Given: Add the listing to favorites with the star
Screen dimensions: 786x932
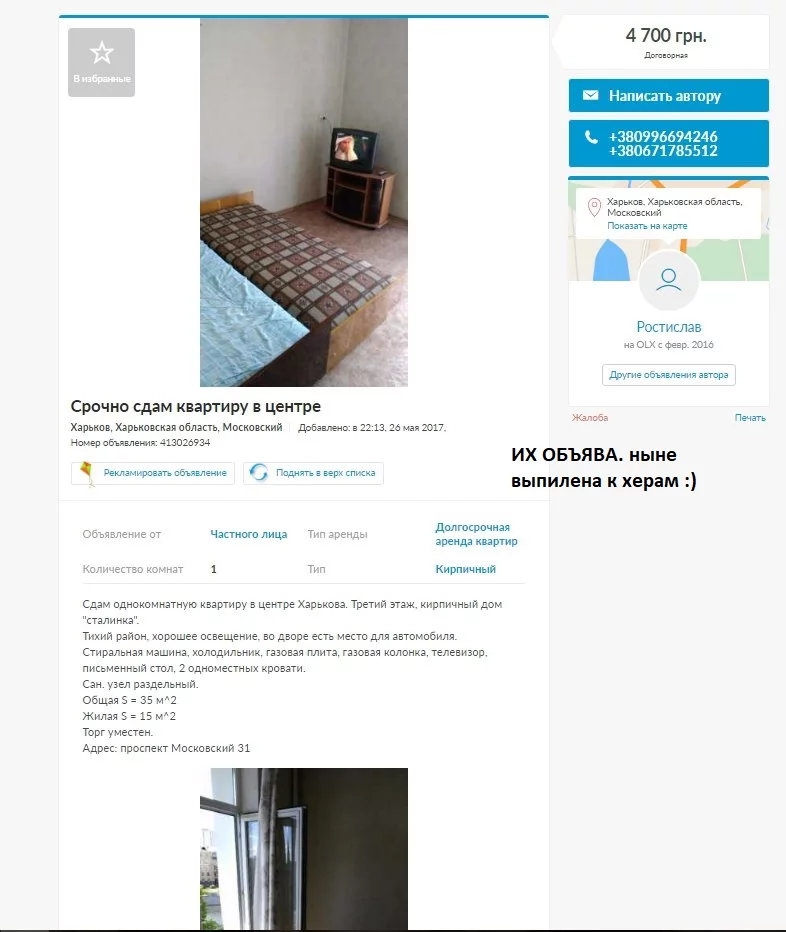Looking at the screenshot, I should point(101,61).
